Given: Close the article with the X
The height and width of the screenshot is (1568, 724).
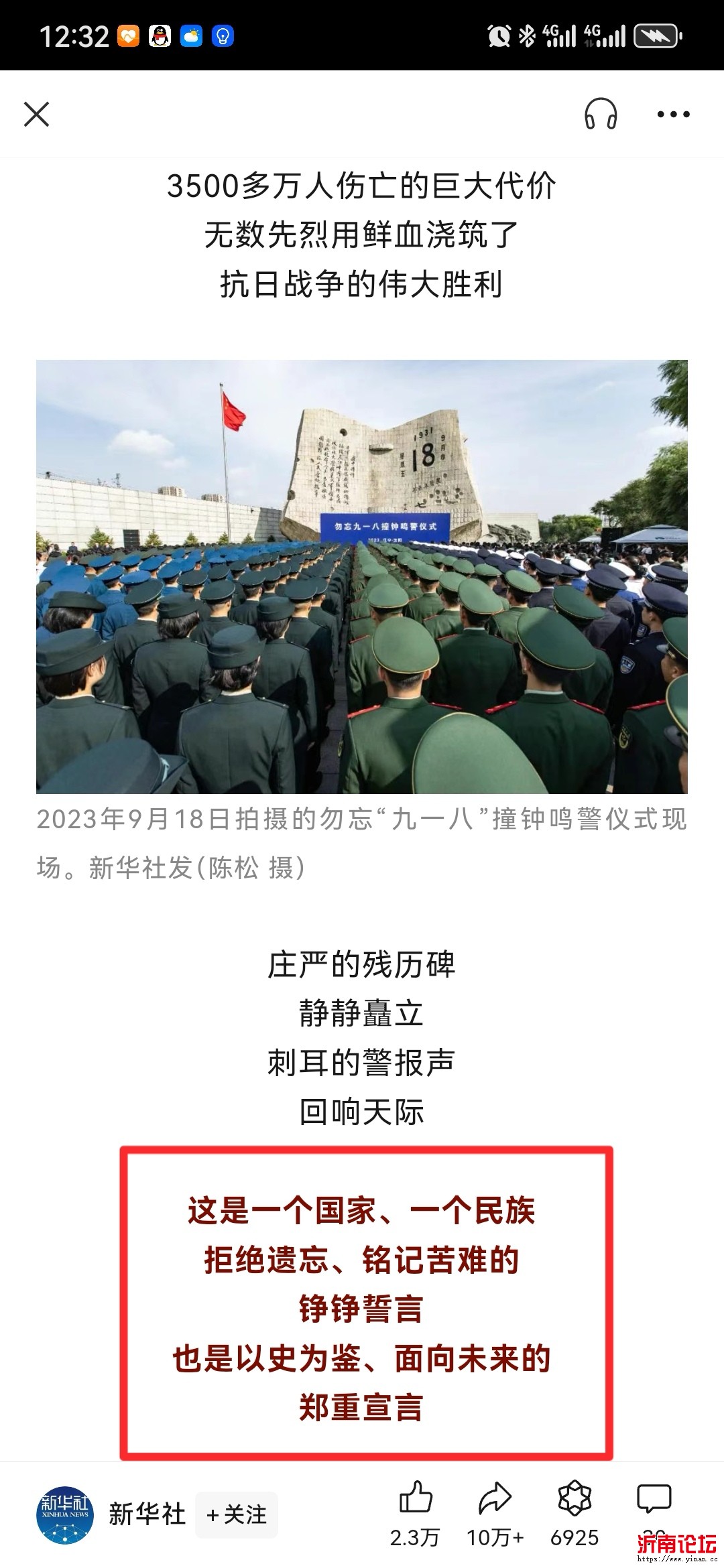Looking at the screenshot, I should 37,114.
